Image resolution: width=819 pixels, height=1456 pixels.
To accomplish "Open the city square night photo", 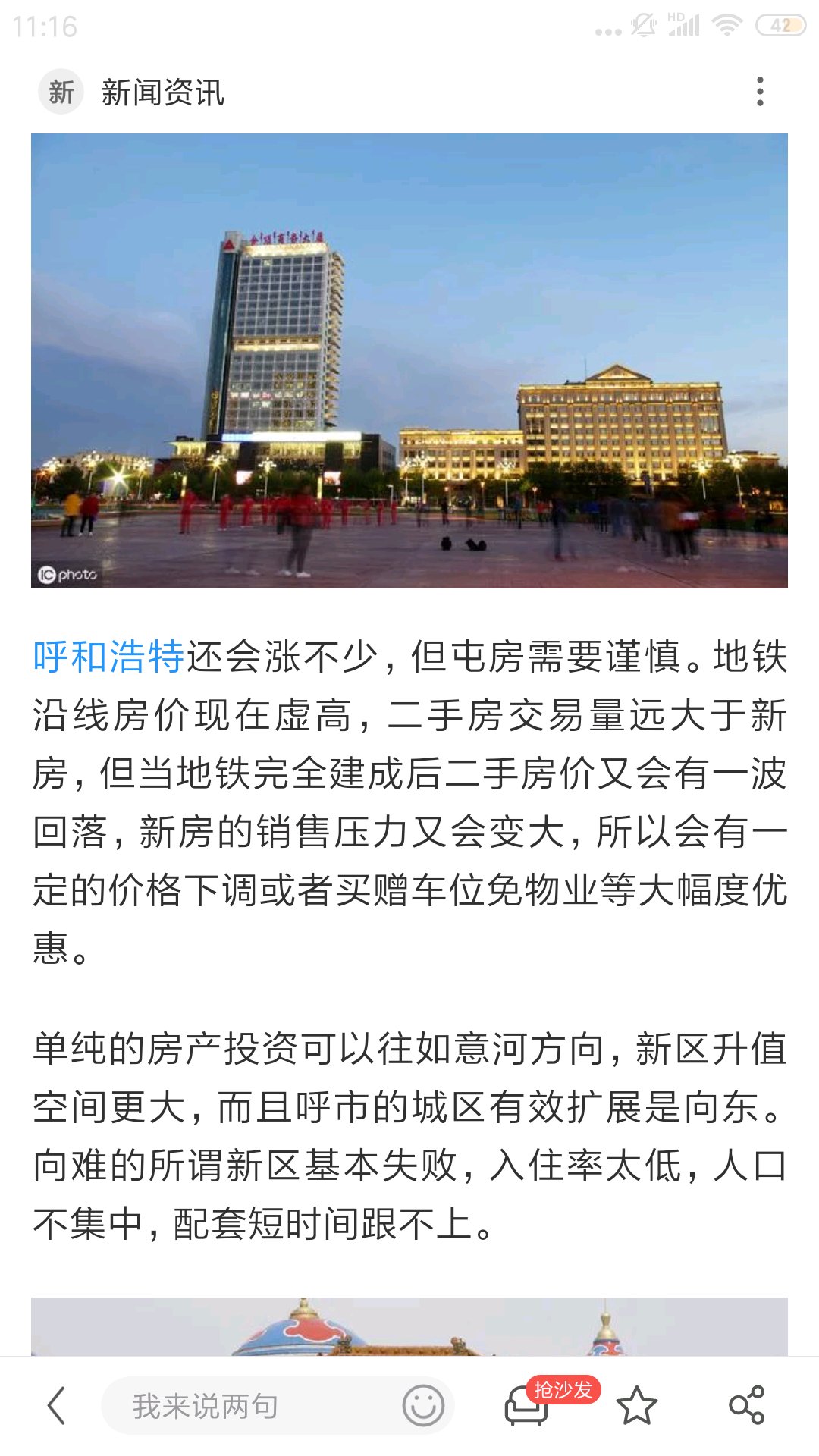I will tap(409, 361).
